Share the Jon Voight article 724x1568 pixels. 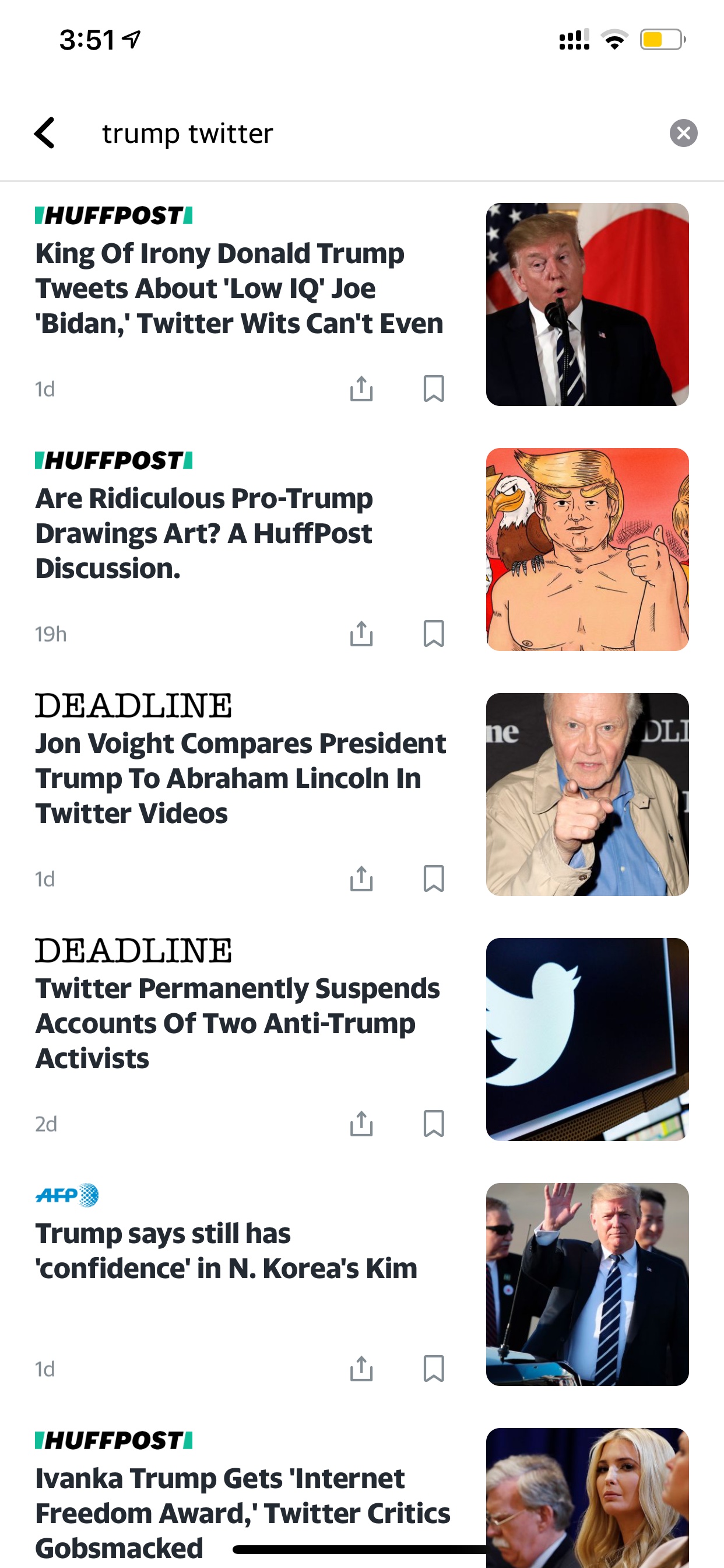point(361,879)
